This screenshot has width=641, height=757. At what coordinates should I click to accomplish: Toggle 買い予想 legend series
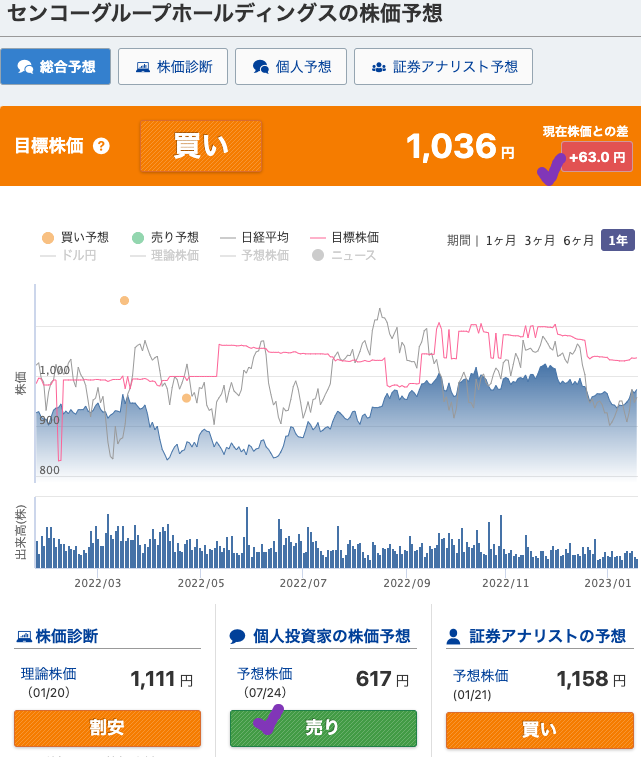coord(76,237)
